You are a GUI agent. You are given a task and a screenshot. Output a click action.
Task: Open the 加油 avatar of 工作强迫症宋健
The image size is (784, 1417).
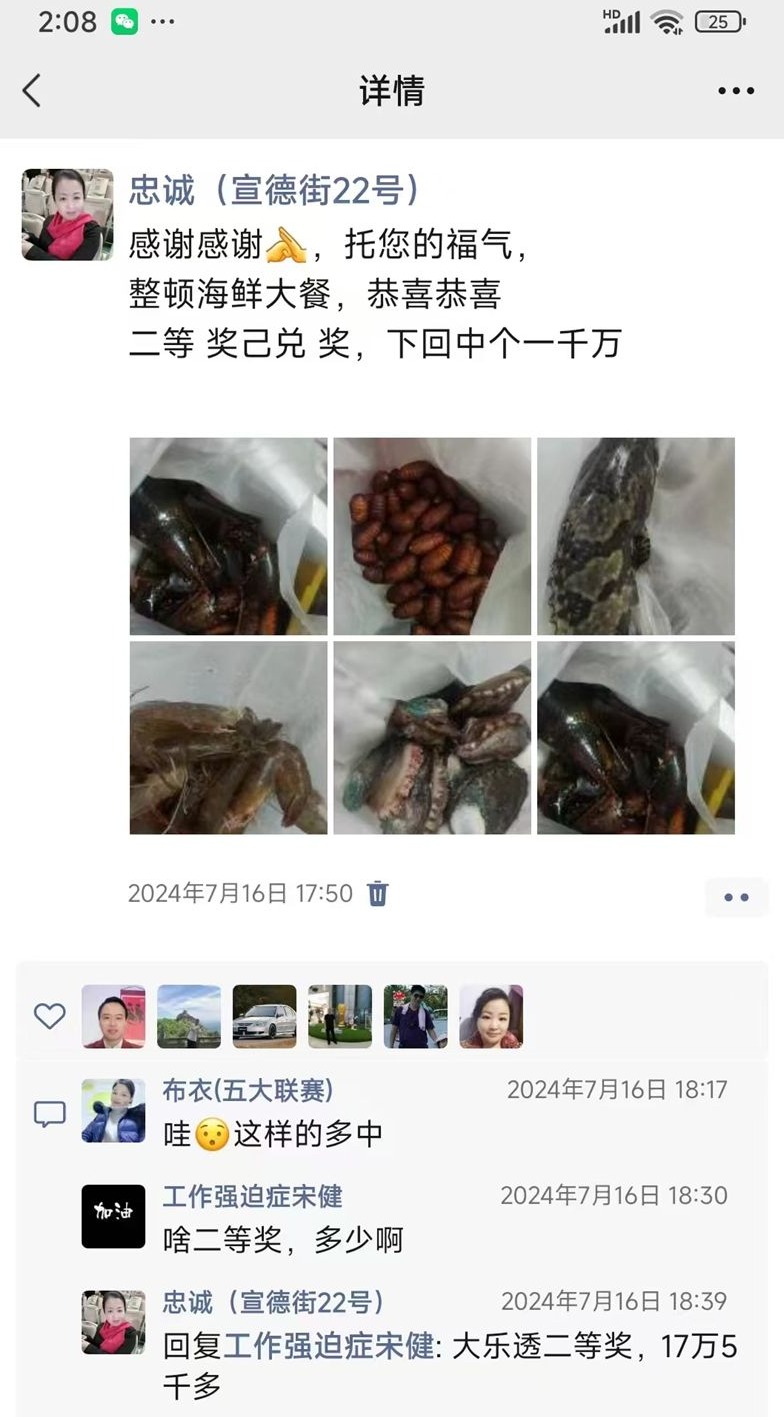[113, 1216]
